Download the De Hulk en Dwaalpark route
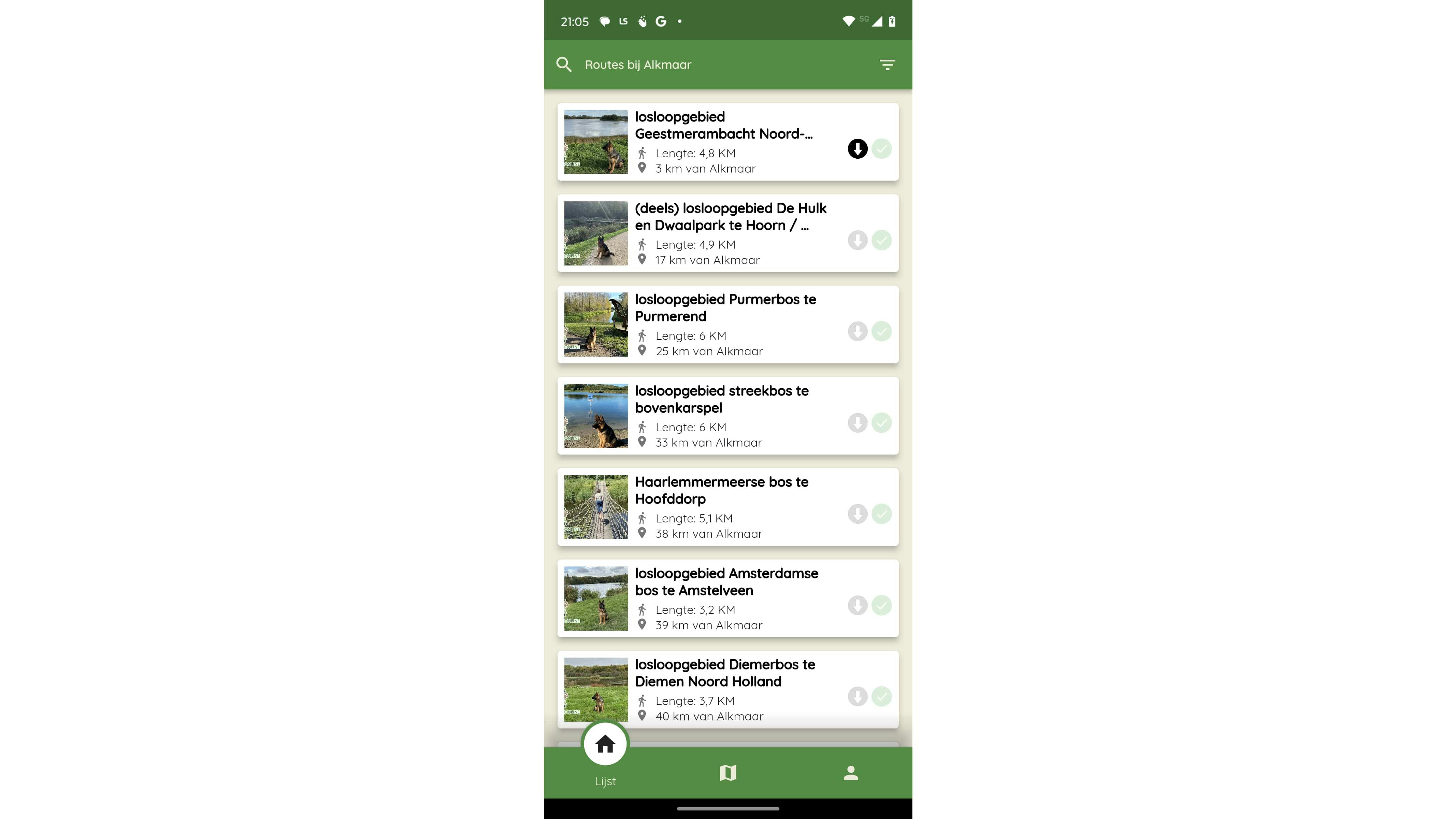This screenshot has width=1456, height=819. (x=857, y=240)
